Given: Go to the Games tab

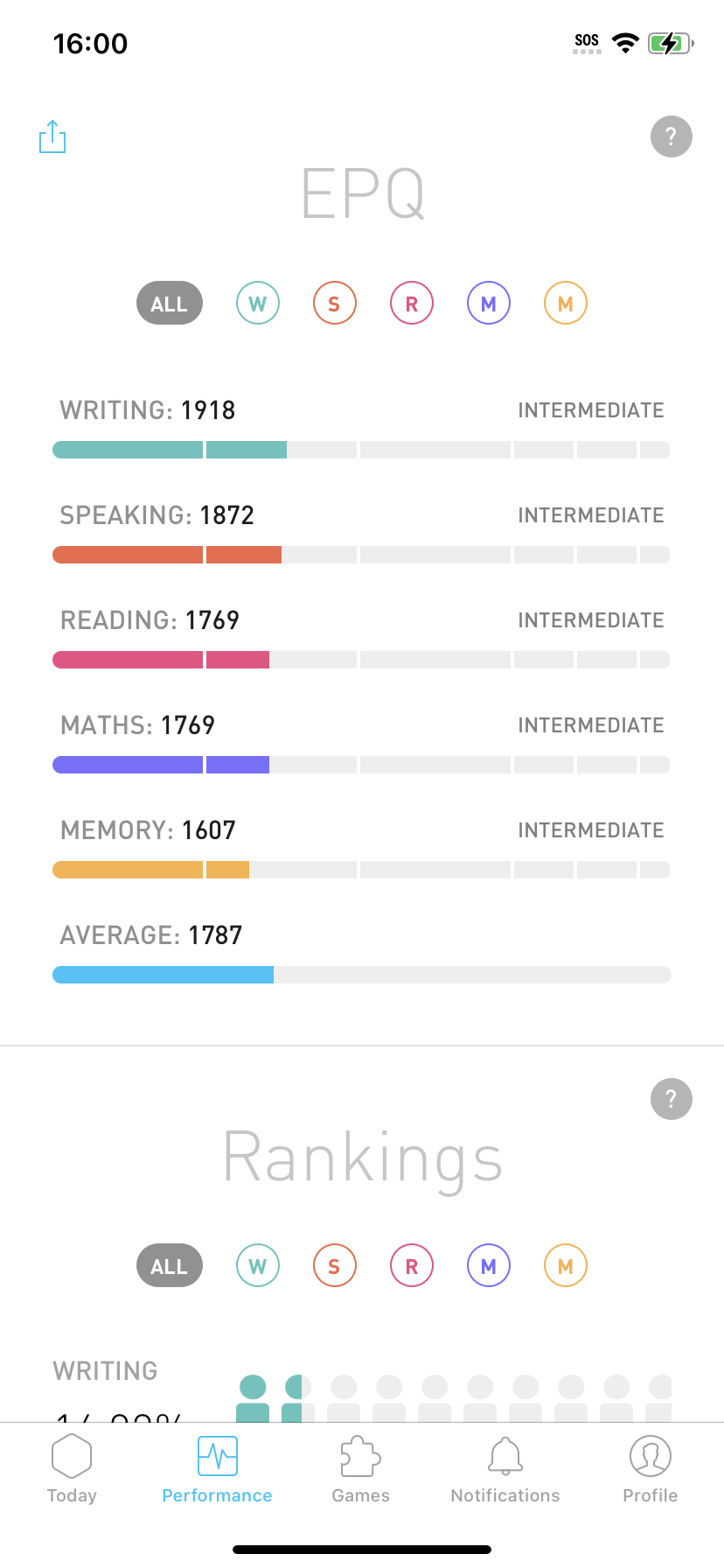Looking at the screenshot, I should coord(361,1469).
